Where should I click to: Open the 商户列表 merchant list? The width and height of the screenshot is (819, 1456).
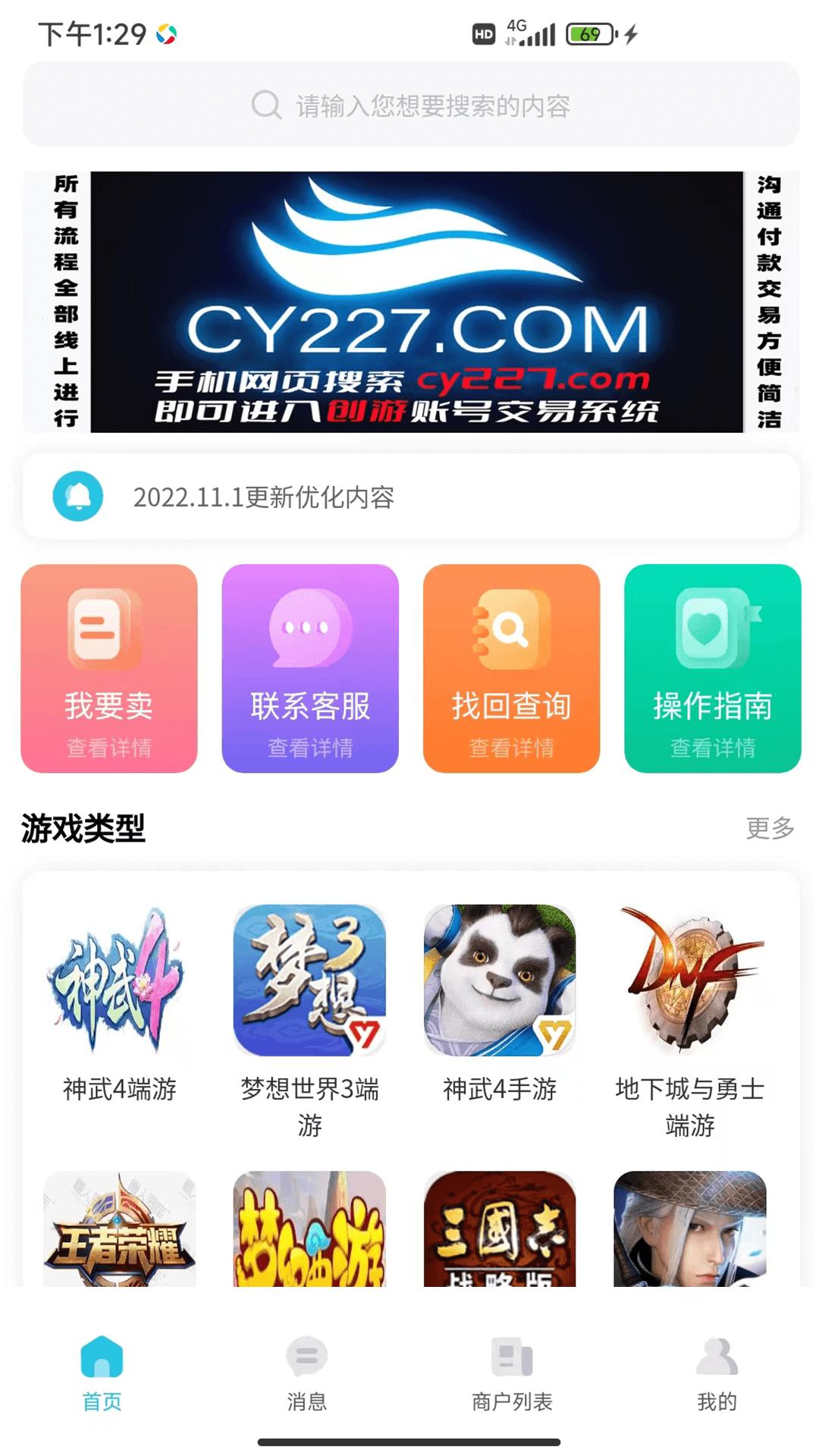(510, 1376)
